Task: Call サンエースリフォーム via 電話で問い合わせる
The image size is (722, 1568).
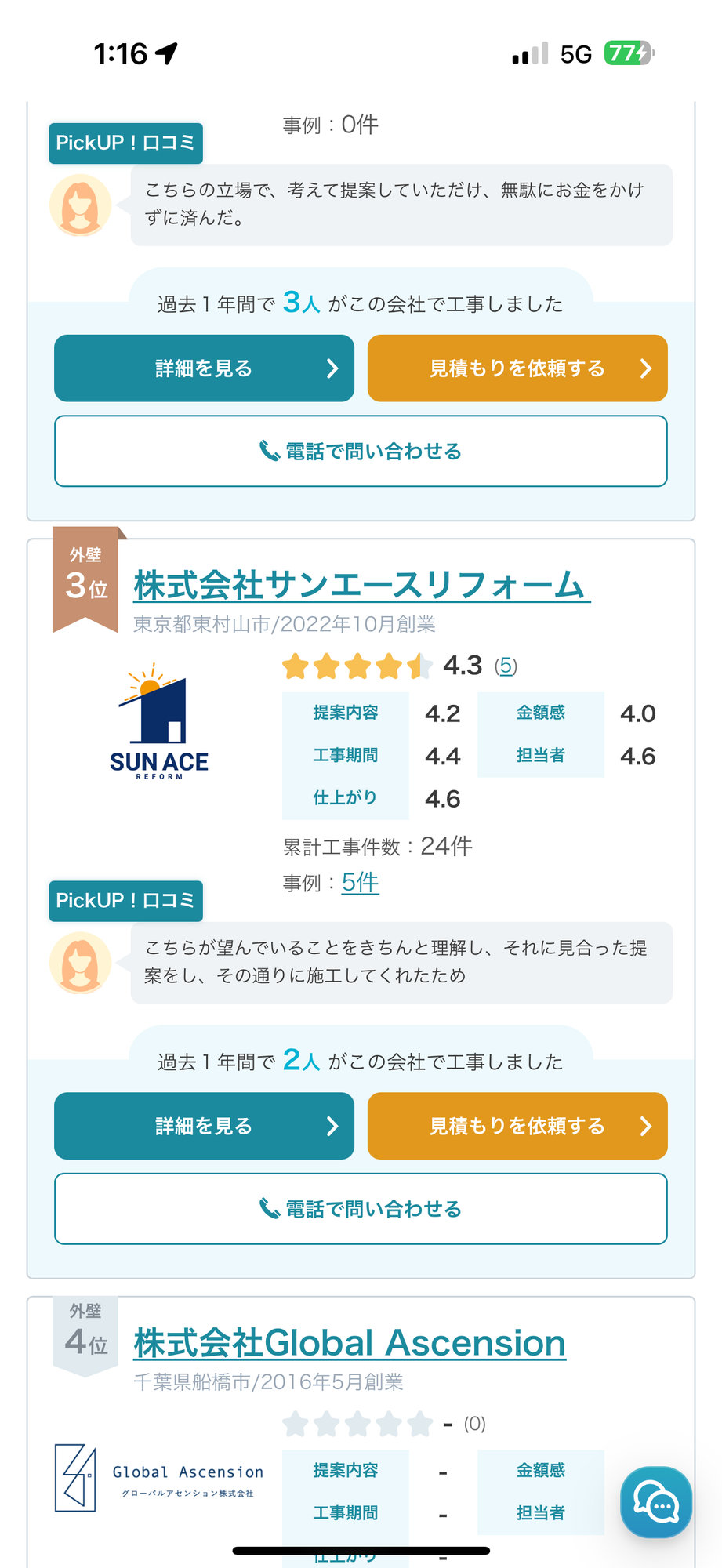Action: [361, 1209]
